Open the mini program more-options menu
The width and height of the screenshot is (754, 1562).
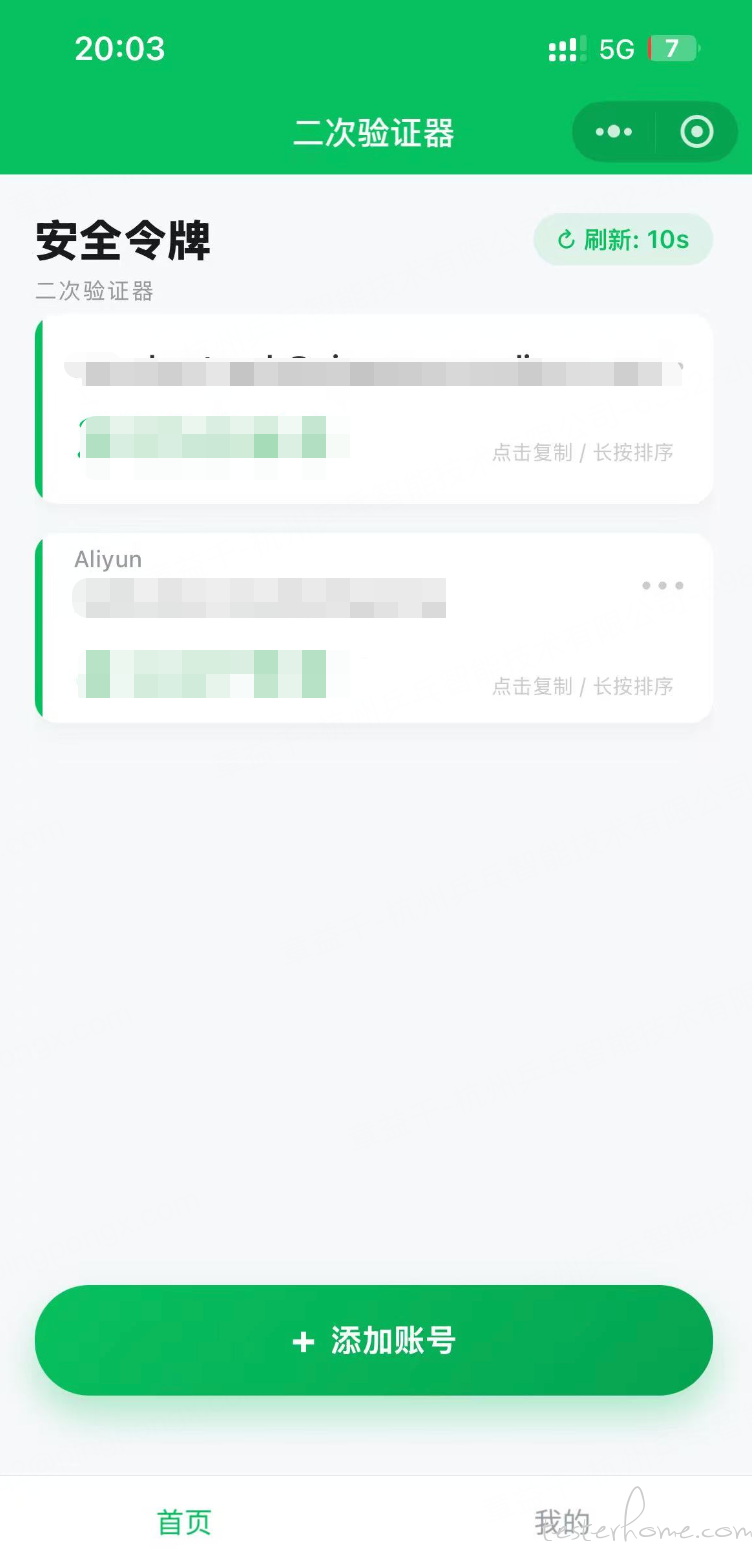pyautogui.click(x=613, y=132)
